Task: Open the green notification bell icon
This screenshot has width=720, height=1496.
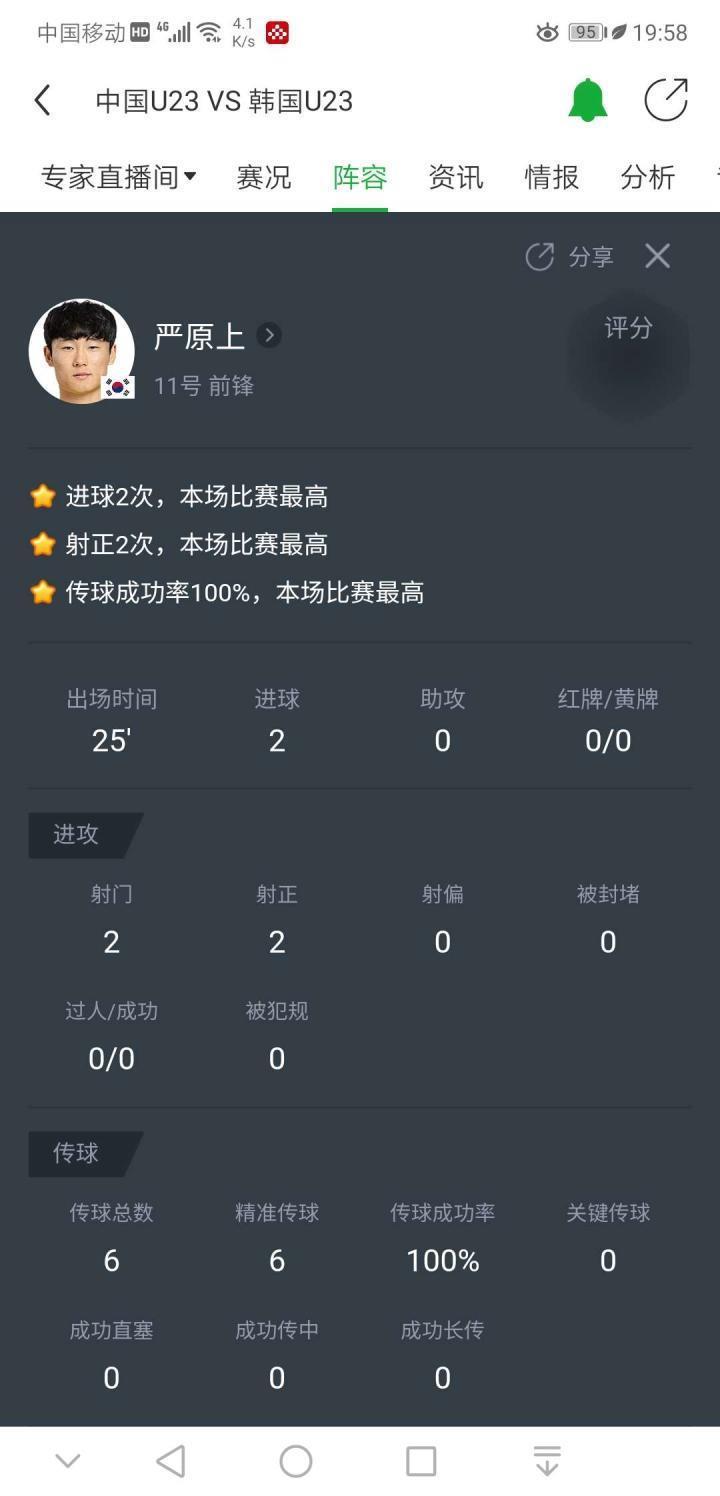Action: tap(586, 100)
